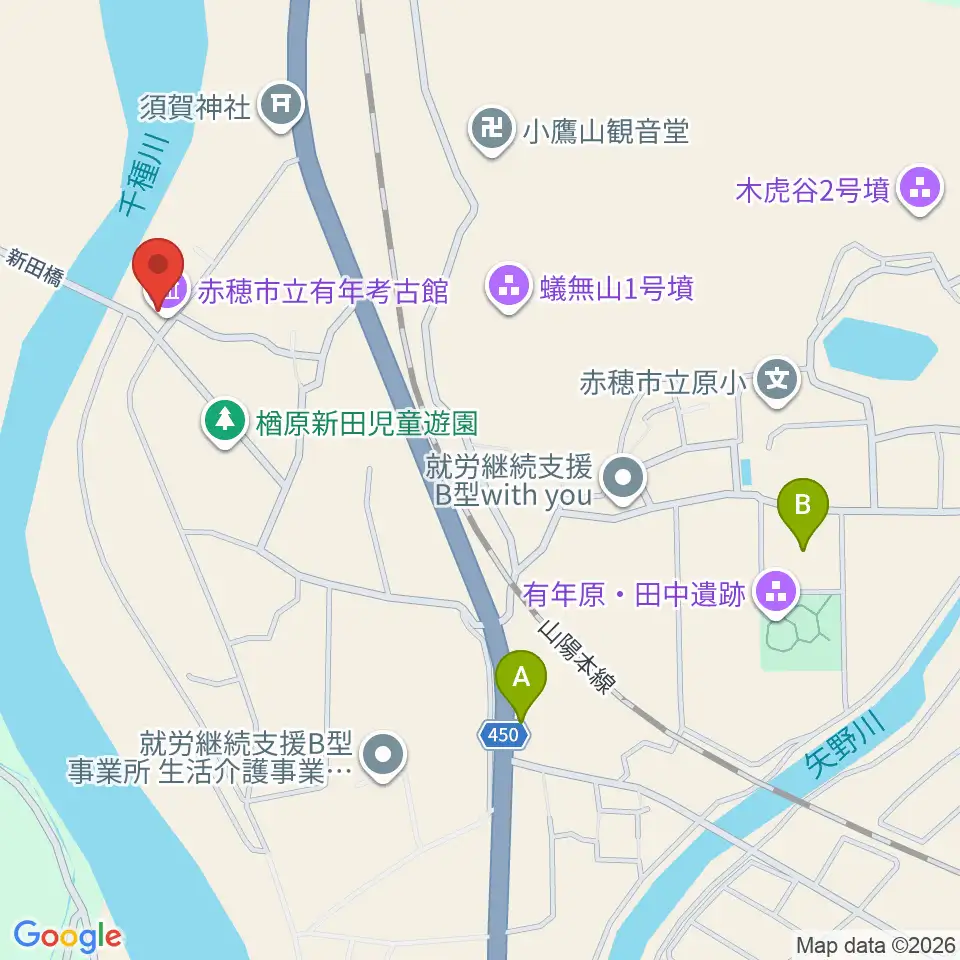
Task: Tap the 有年原・田中遺跡 landmark pin
Action: pyautogui.click(x=777, y=594)
